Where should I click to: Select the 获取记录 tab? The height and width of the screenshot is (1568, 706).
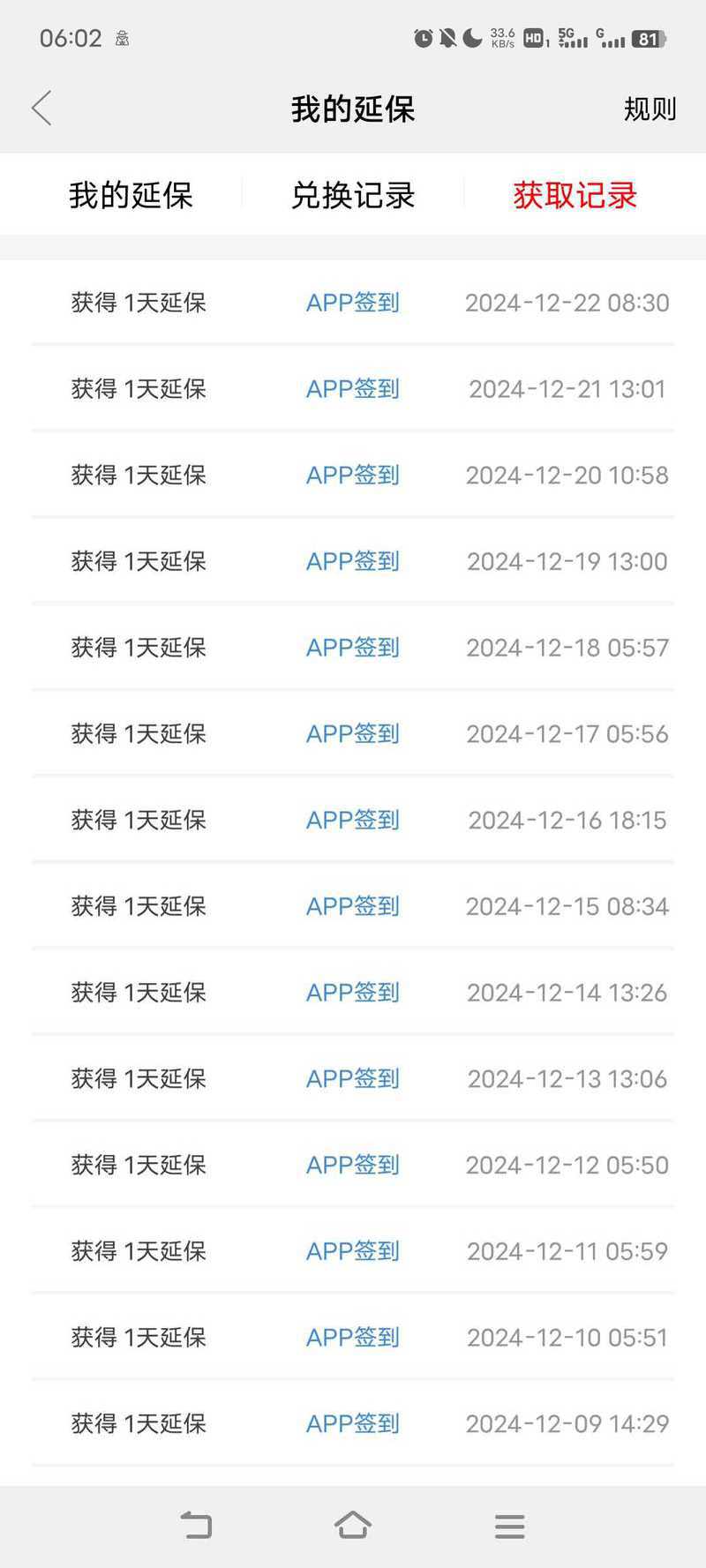click(575, 195)
